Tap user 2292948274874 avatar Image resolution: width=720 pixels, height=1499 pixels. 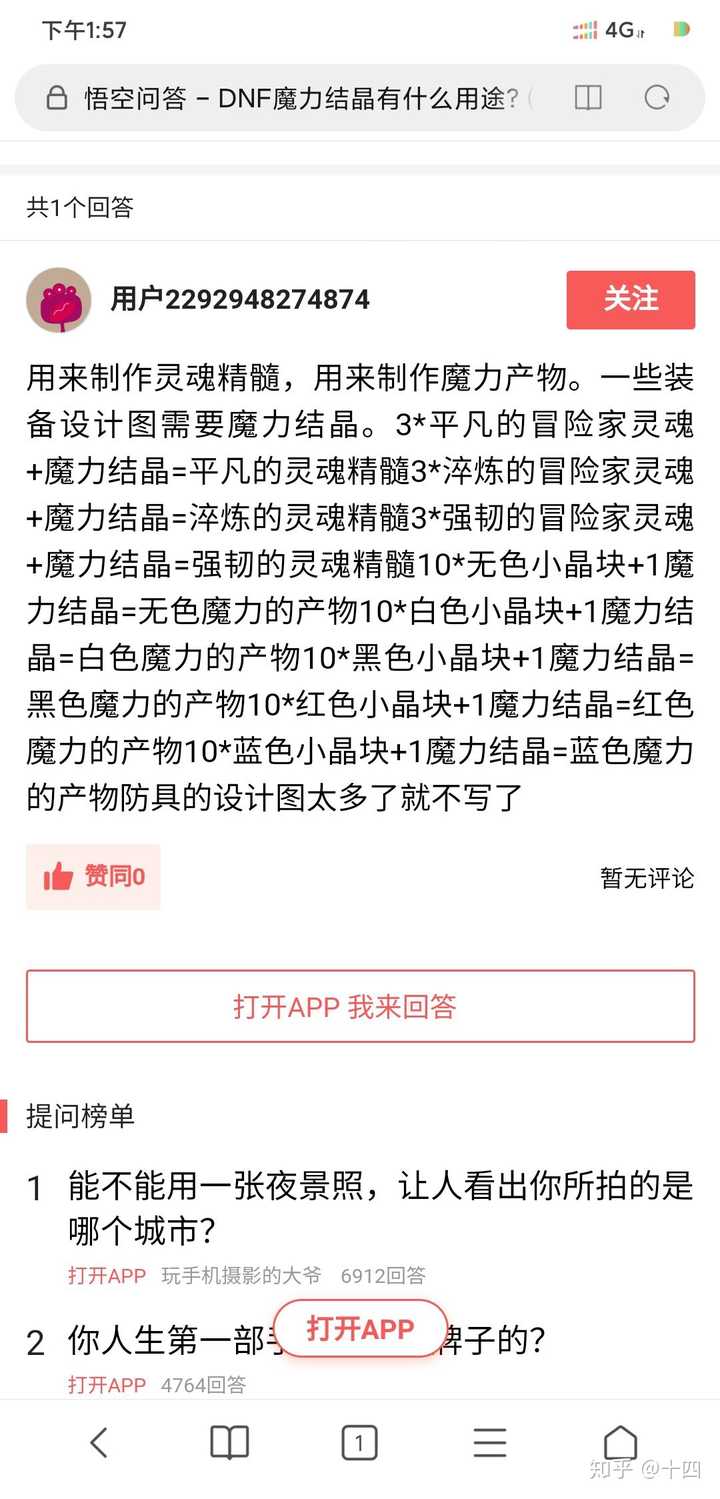coord(57,299)
